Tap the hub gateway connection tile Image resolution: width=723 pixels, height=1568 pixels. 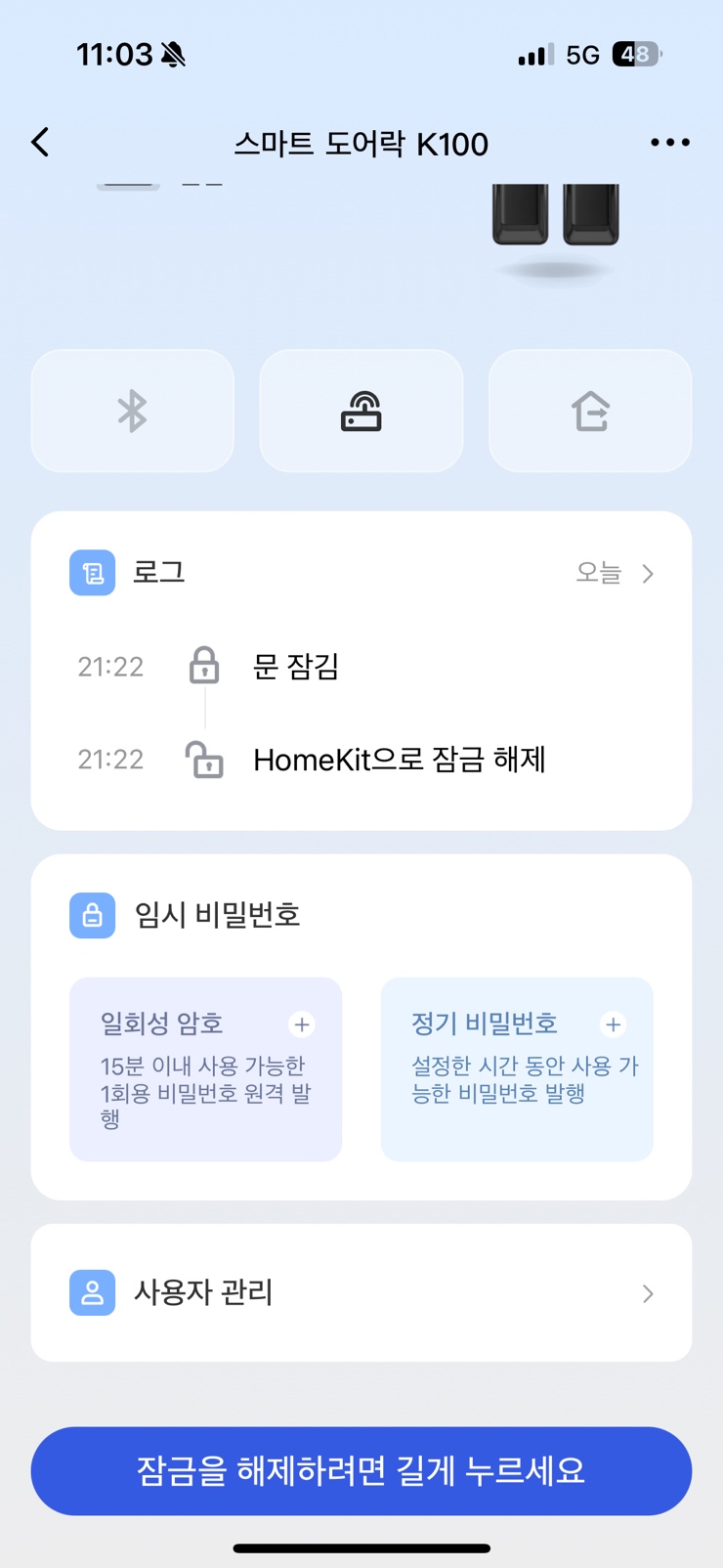pyautogui.click(x=361, y=411)
